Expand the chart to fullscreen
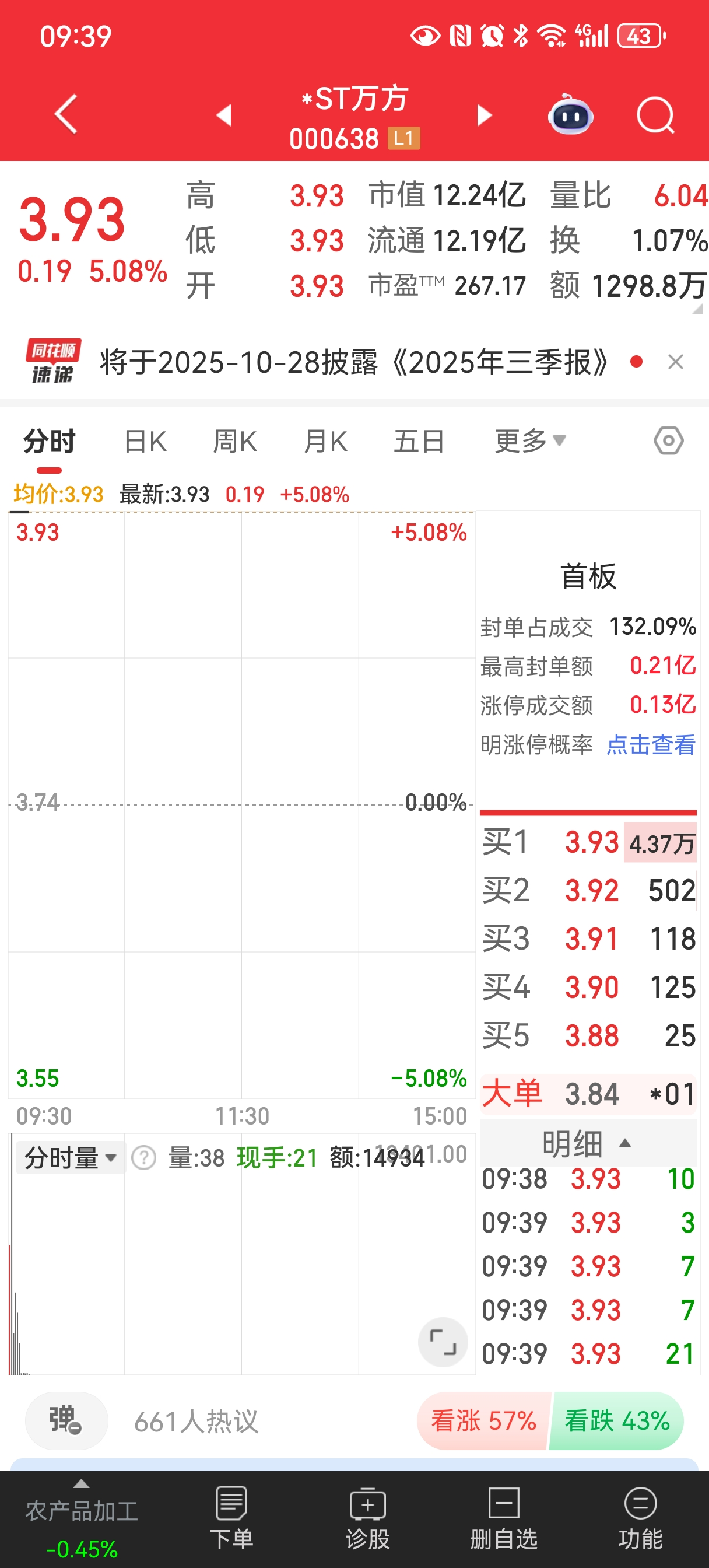This screenshot has width=709, height=1568. [x=443, y=1342]
